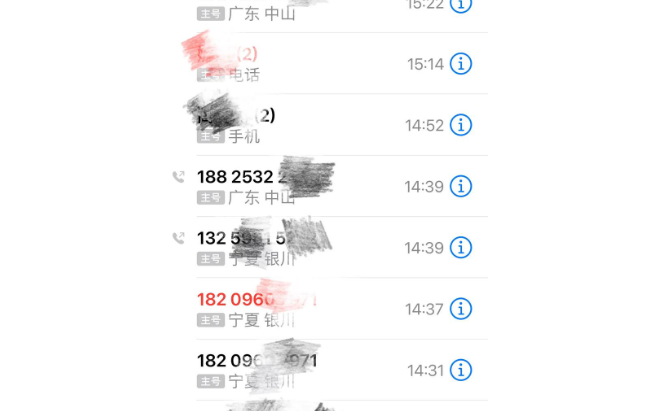The image size is (647, 411).
Task: Open info for missed call at 14:37
Action: click(460, 309)
